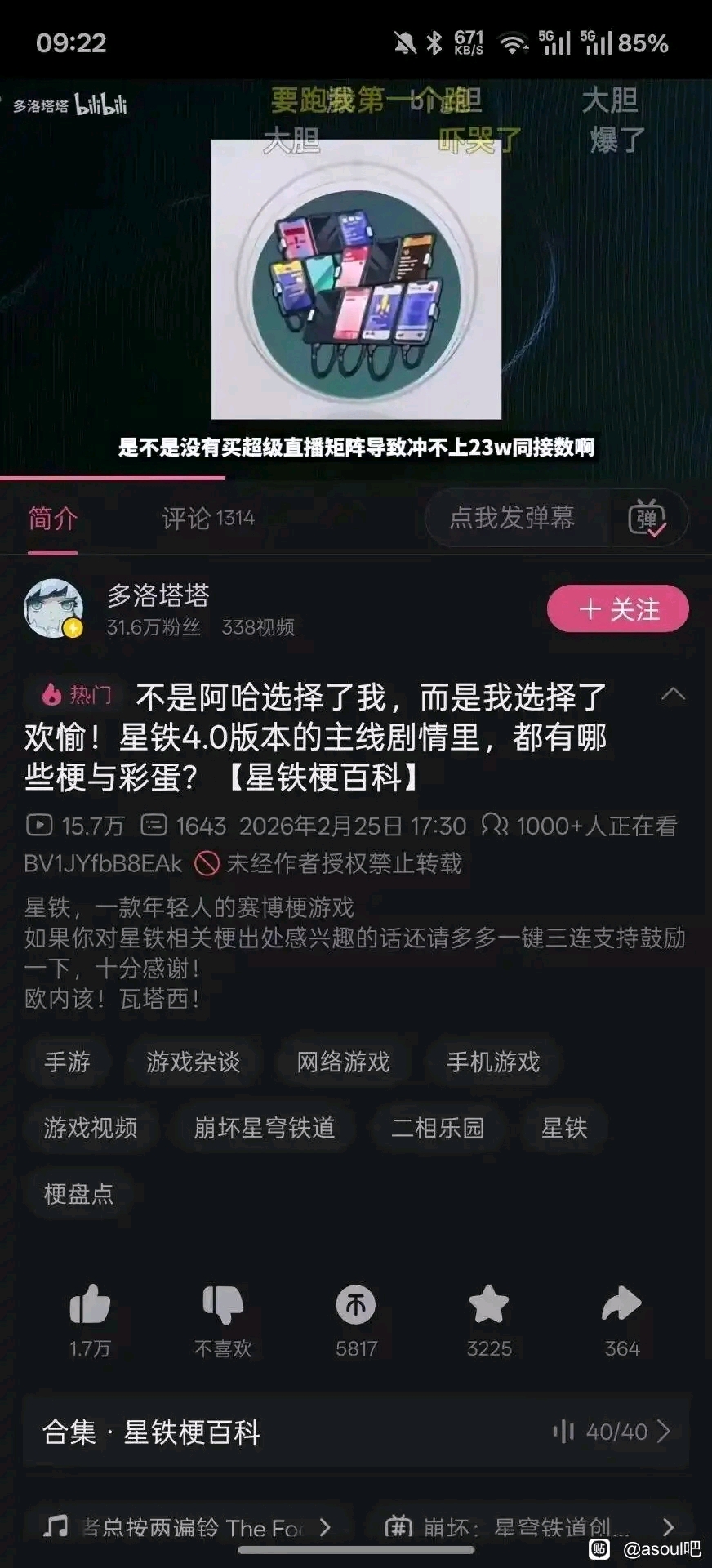Open the 游戏杂谈 tag

[x=193, y=1062]
